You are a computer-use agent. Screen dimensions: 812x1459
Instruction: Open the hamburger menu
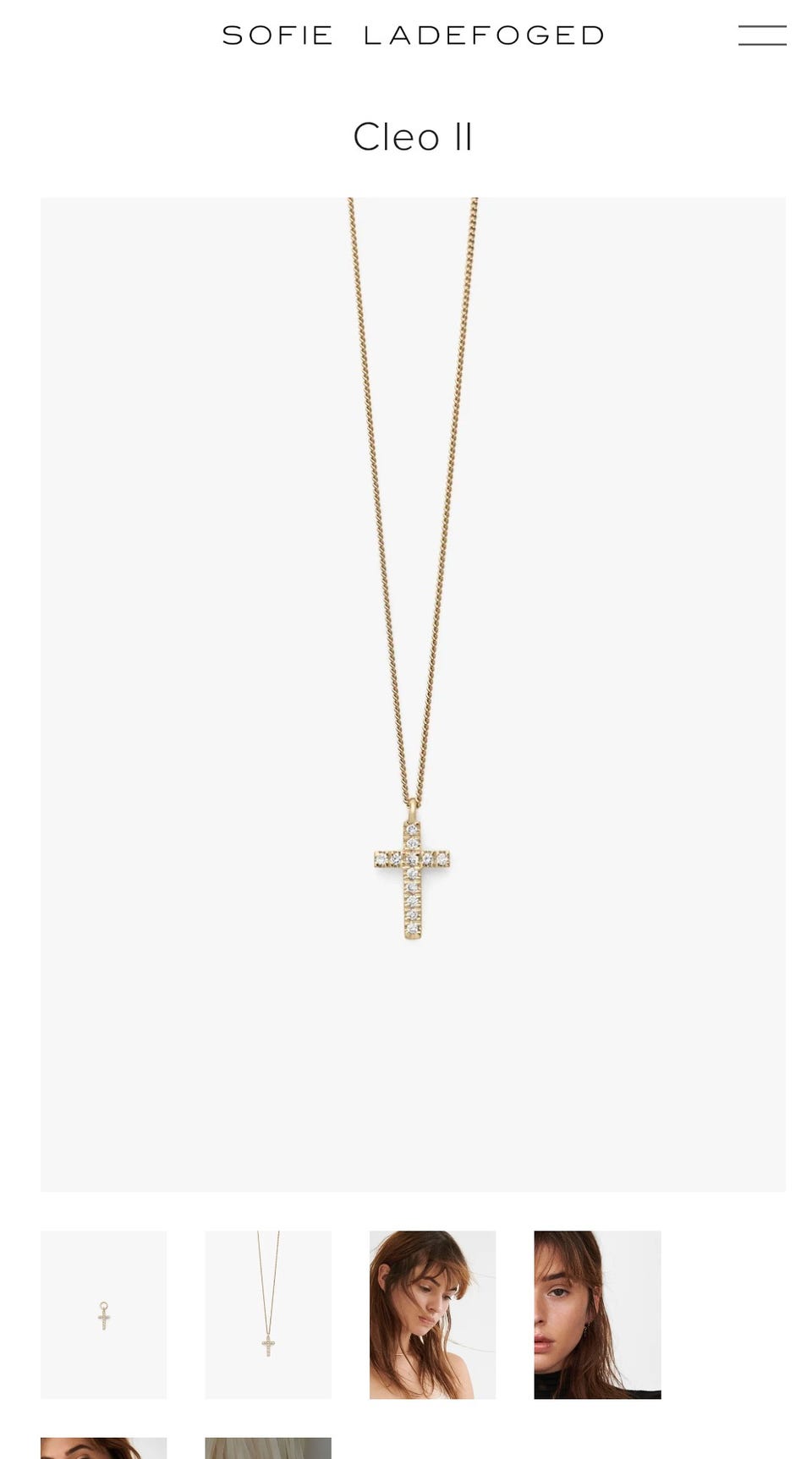[762, 36]
